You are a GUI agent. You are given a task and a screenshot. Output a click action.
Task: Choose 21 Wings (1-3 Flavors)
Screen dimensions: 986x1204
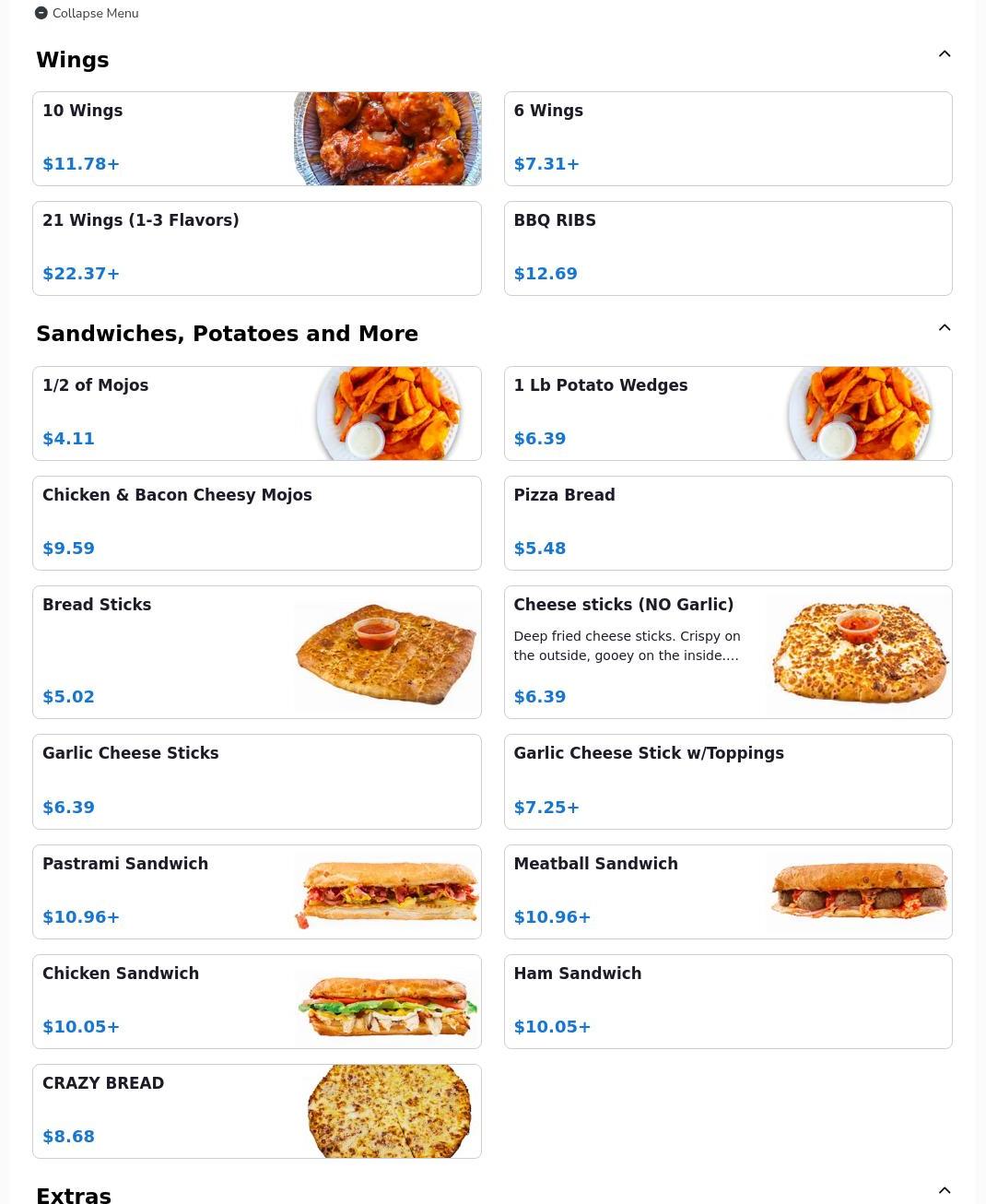256,248
